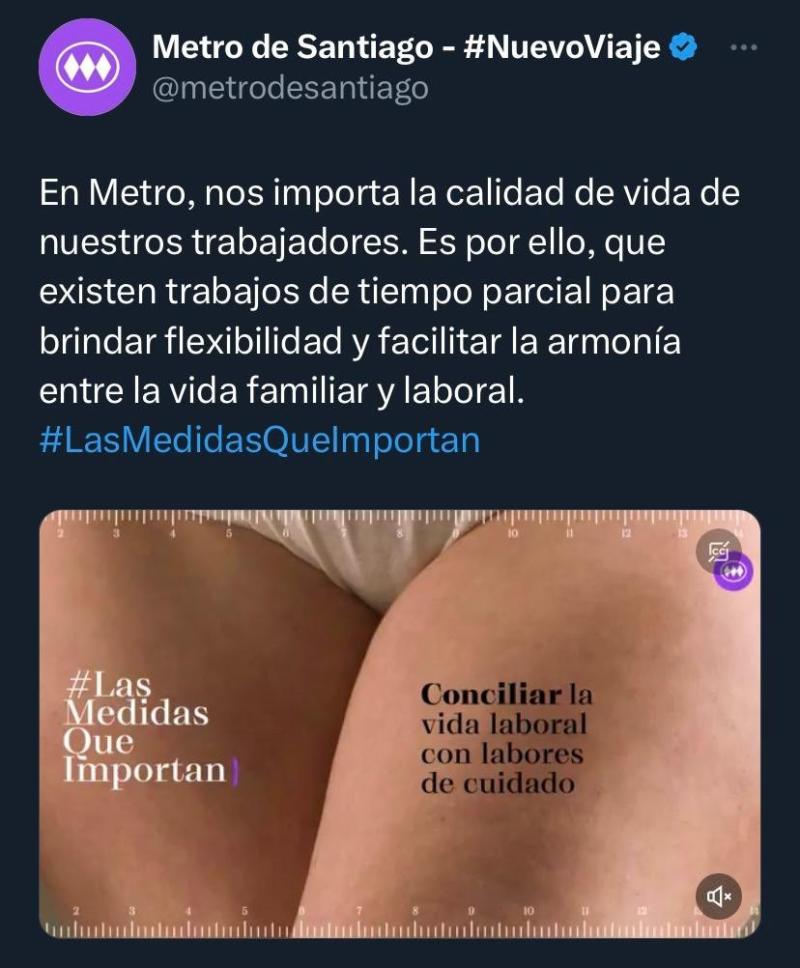Select the closed captions (CC) icon on the video

[x=719, y=550]
